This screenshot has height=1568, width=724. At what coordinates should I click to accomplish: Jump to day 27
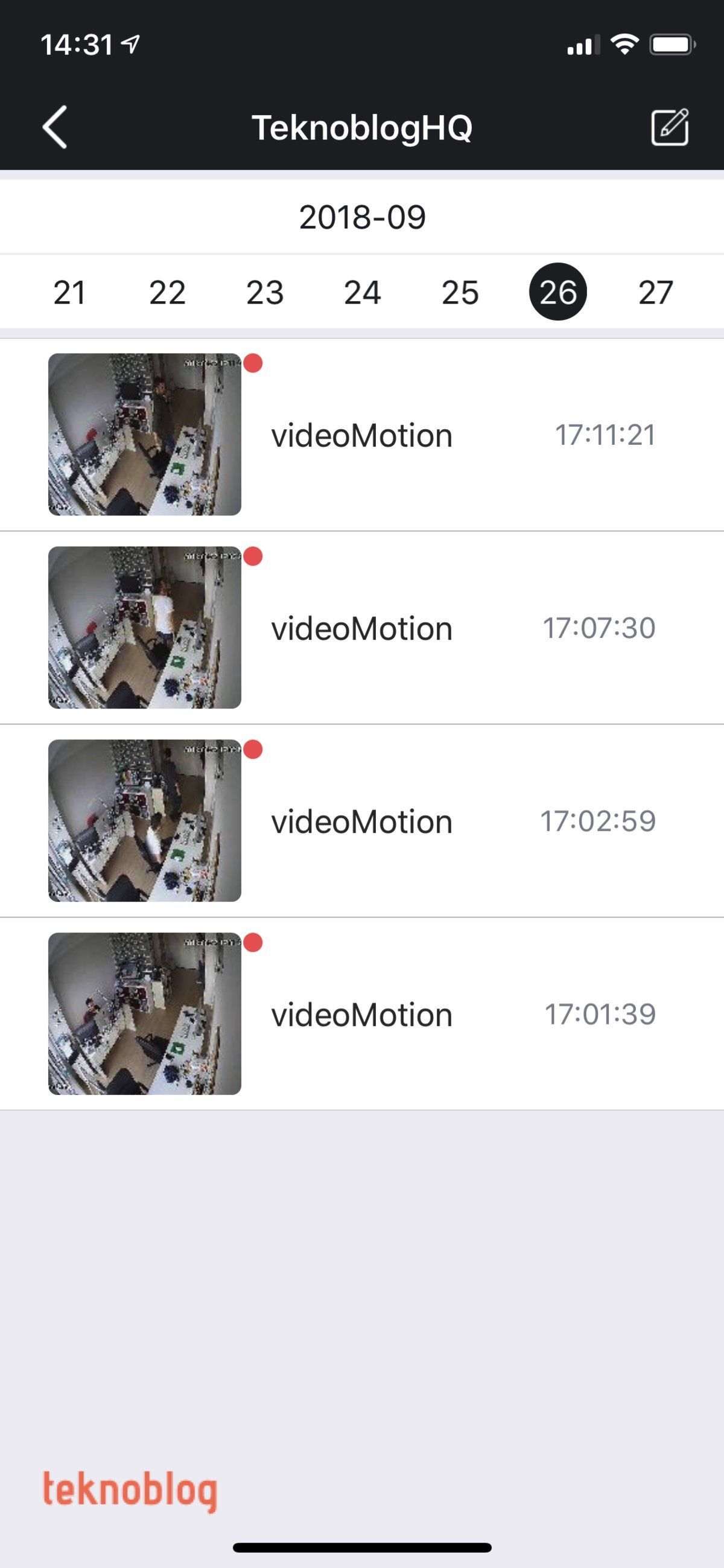[655, 292]
